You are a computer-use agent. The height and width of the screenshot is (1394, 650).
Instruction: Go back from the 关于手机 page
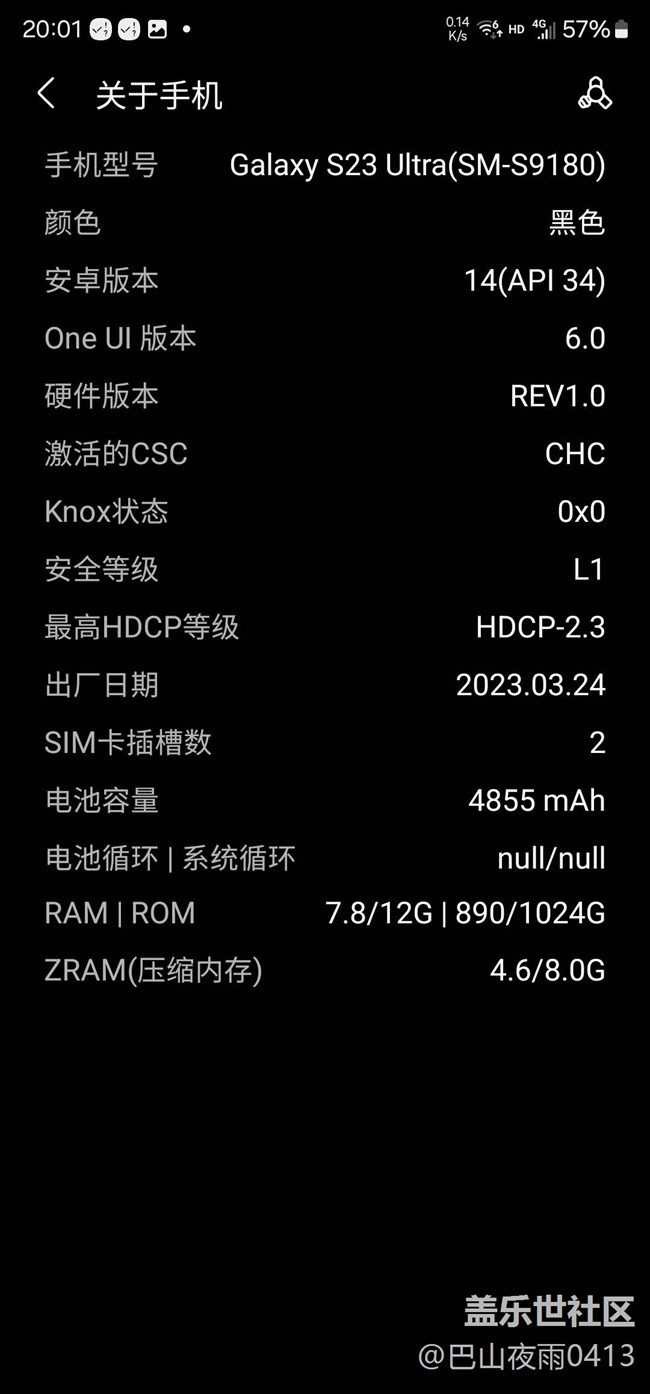(46, 94)
